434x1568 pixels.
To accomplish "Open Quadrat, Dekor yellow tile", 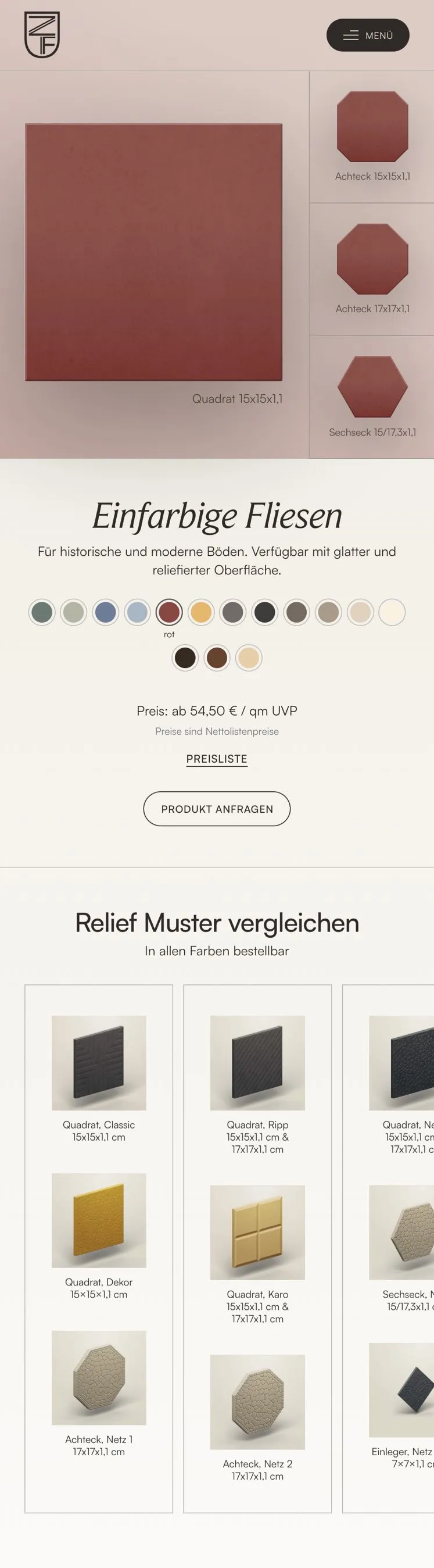I will tap(99, 1220).
